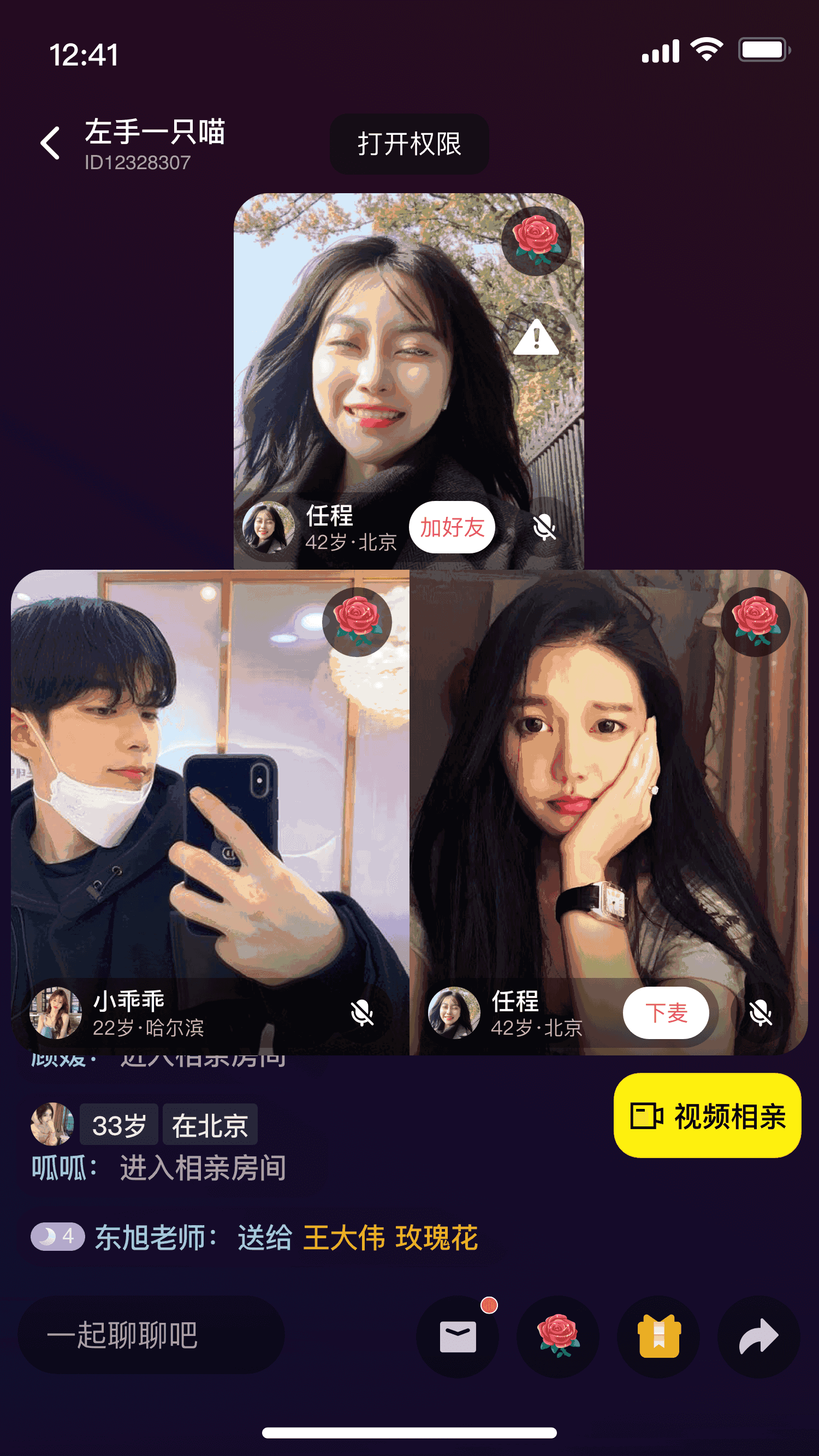Open 小乖乖's profile avatar
This screenshot has width=819, height=1456.
[56, 1012]
